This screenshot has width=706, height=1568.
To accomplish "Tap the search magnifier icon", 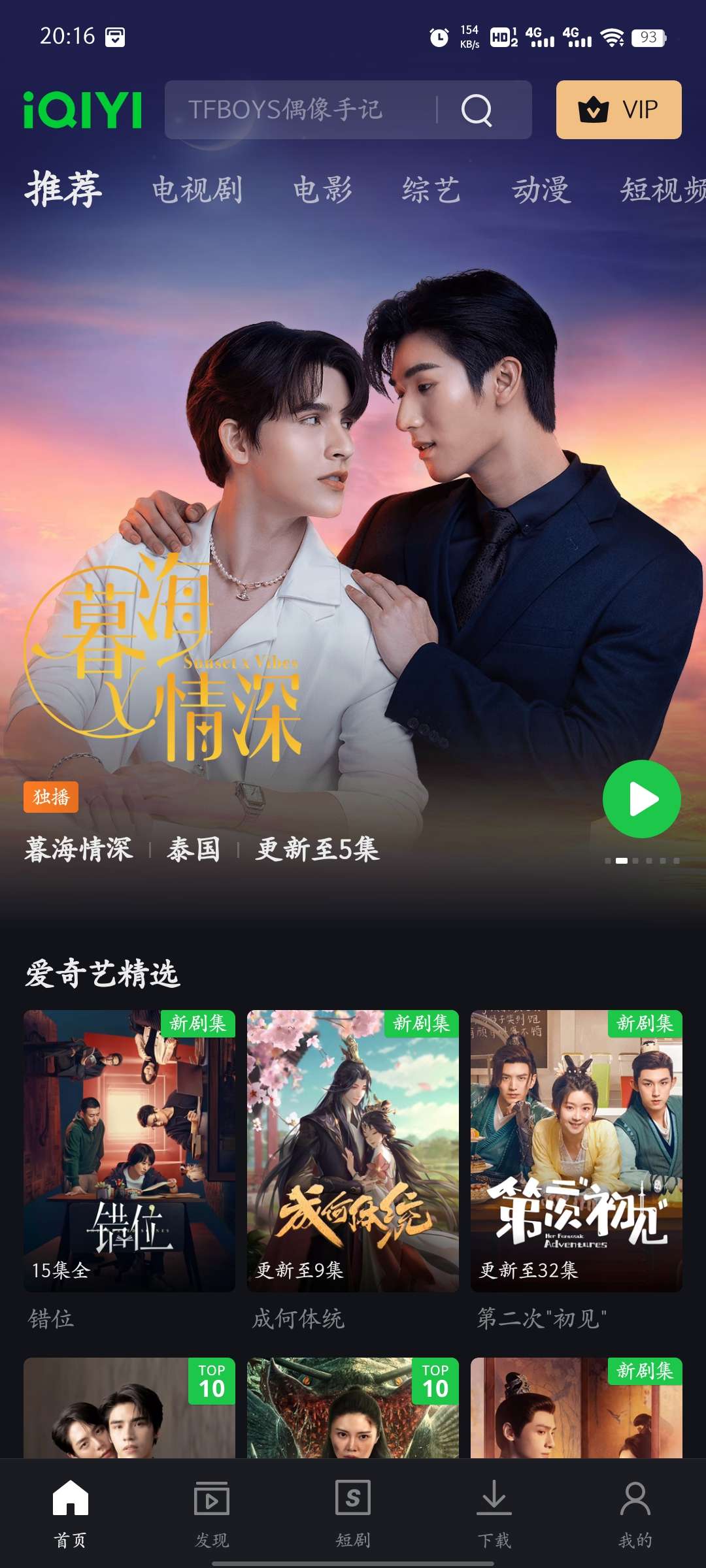I will click(x=477, y=110).
